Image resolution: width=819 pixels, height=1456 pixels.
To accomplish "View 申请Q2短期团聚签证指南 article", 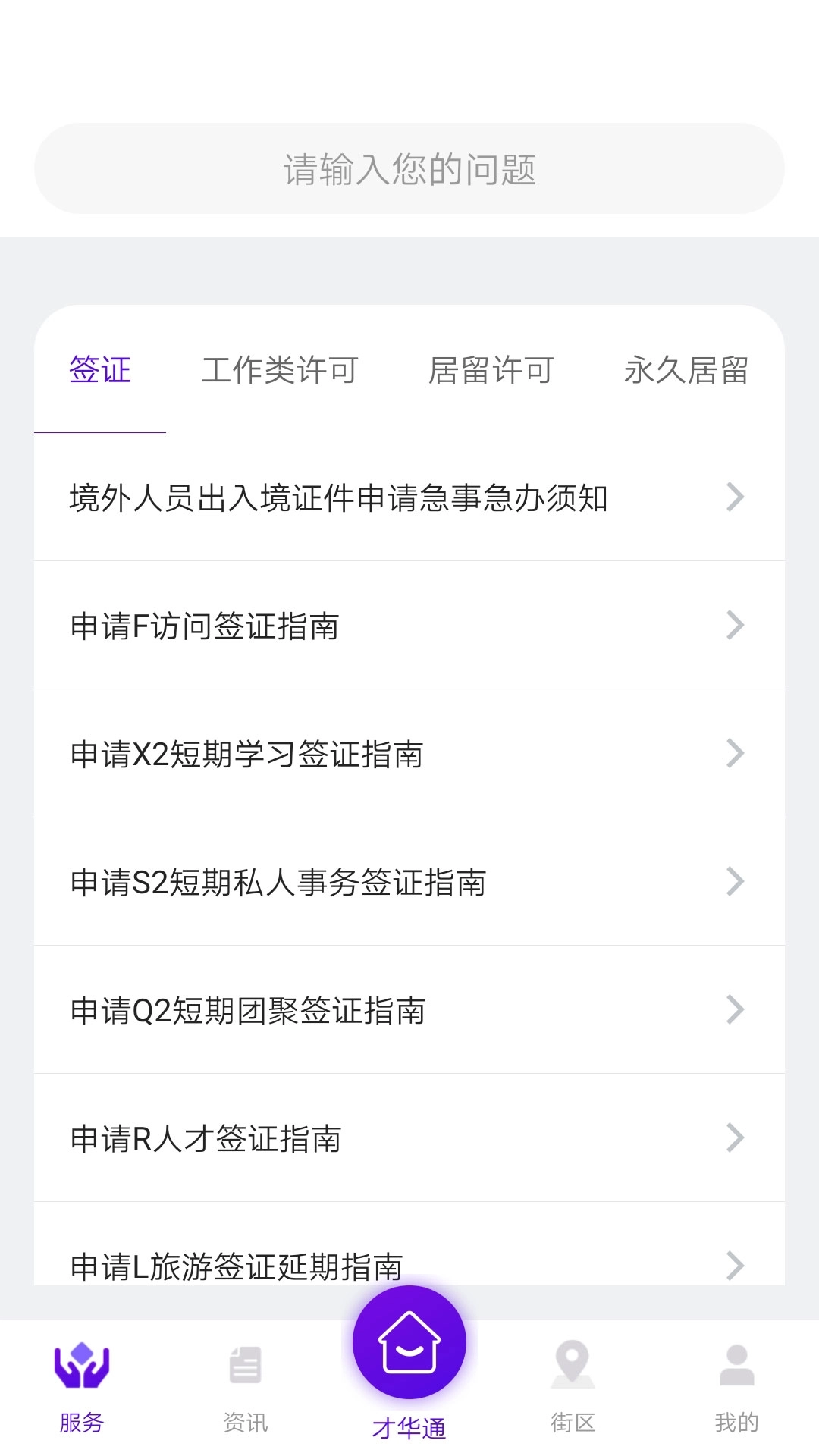I will click(409, 1009).
